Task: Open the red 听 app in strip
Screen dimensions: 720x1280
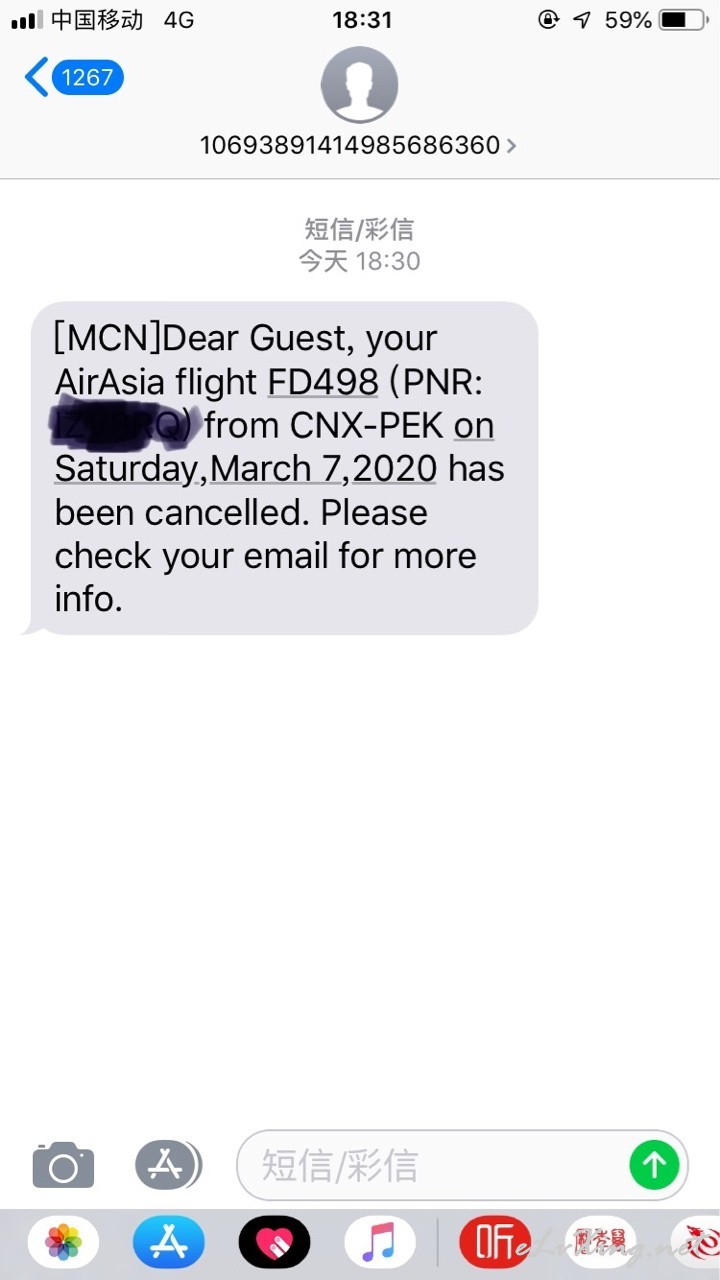Action: pos(494,1243)
